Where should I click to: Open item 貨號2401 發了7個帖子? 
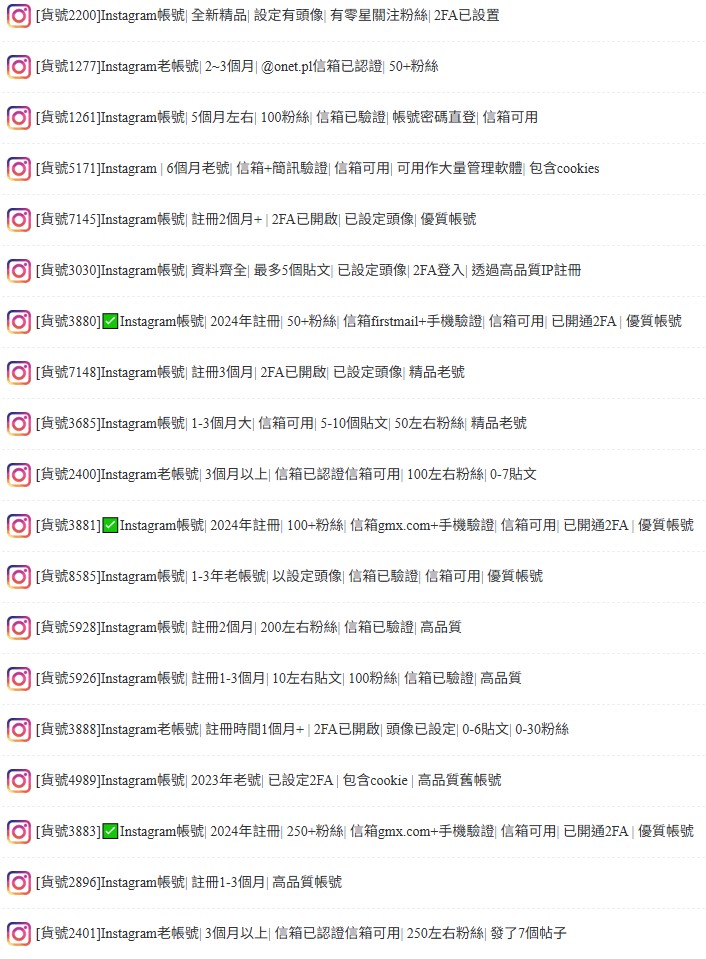[301, 933]
